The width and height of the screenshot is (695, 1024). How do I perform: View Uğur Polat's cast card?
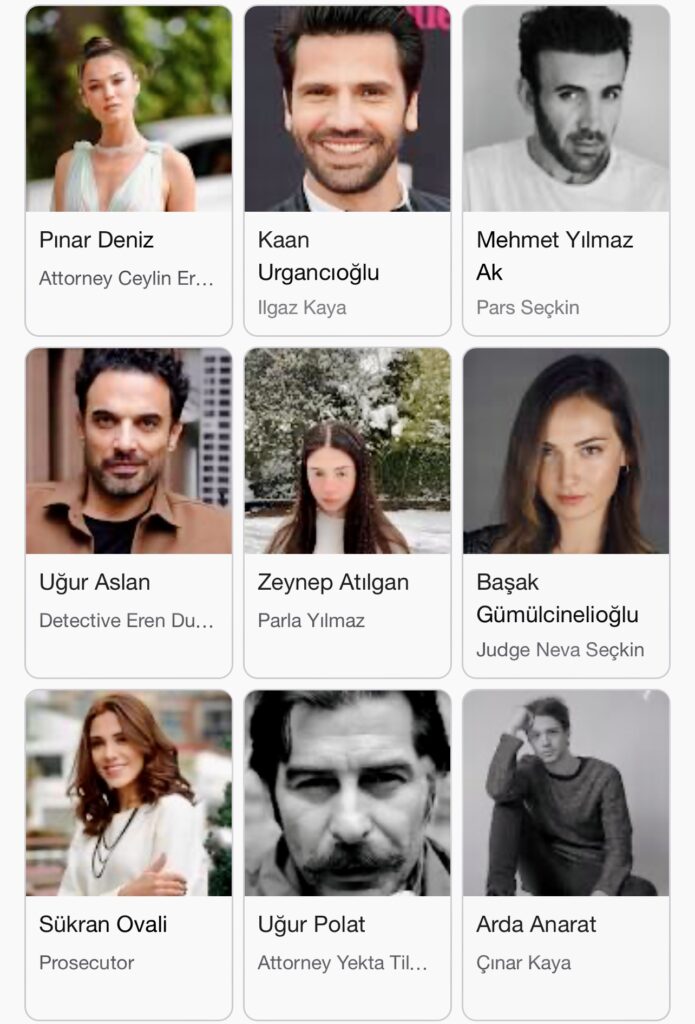(347, 854)
